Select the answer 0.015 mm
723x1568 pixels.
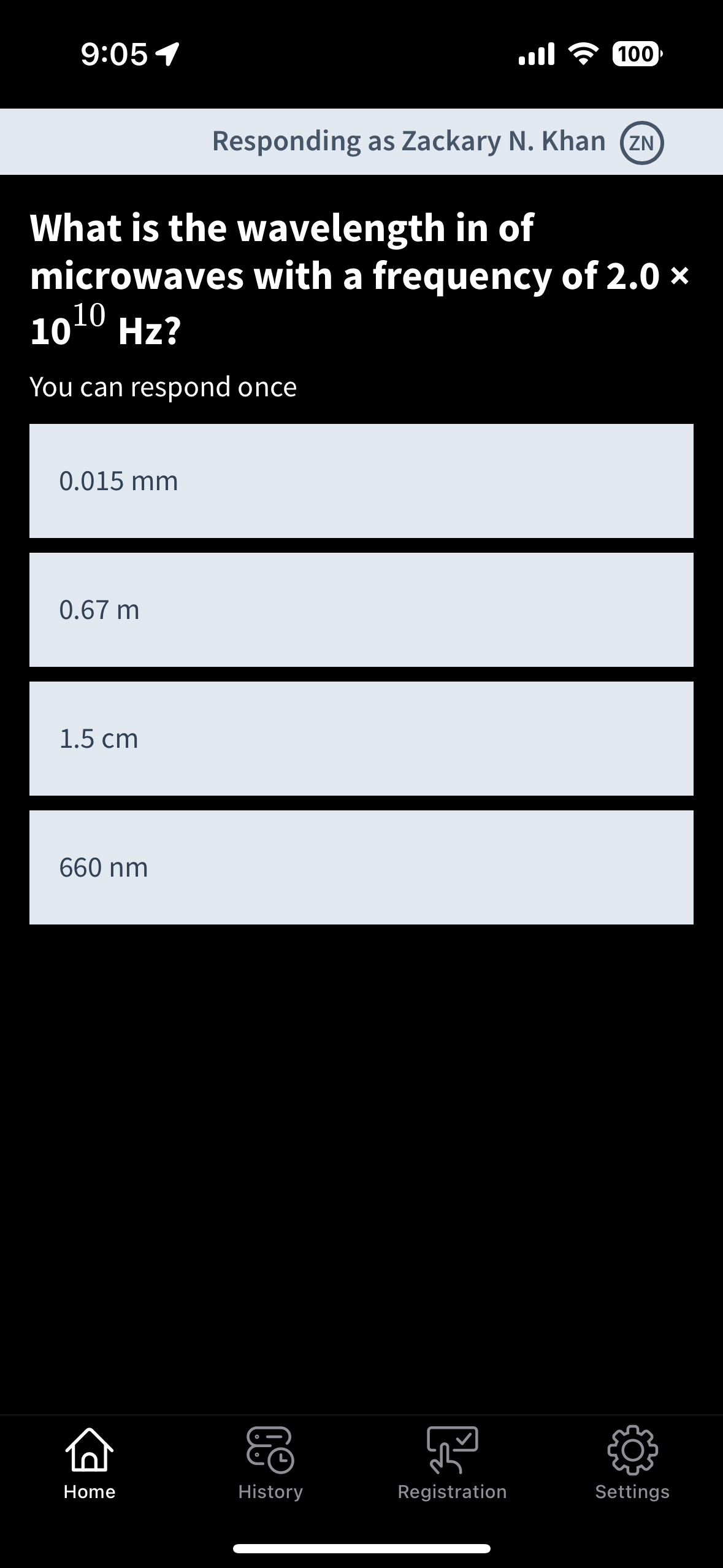click(x=361, y=481)
